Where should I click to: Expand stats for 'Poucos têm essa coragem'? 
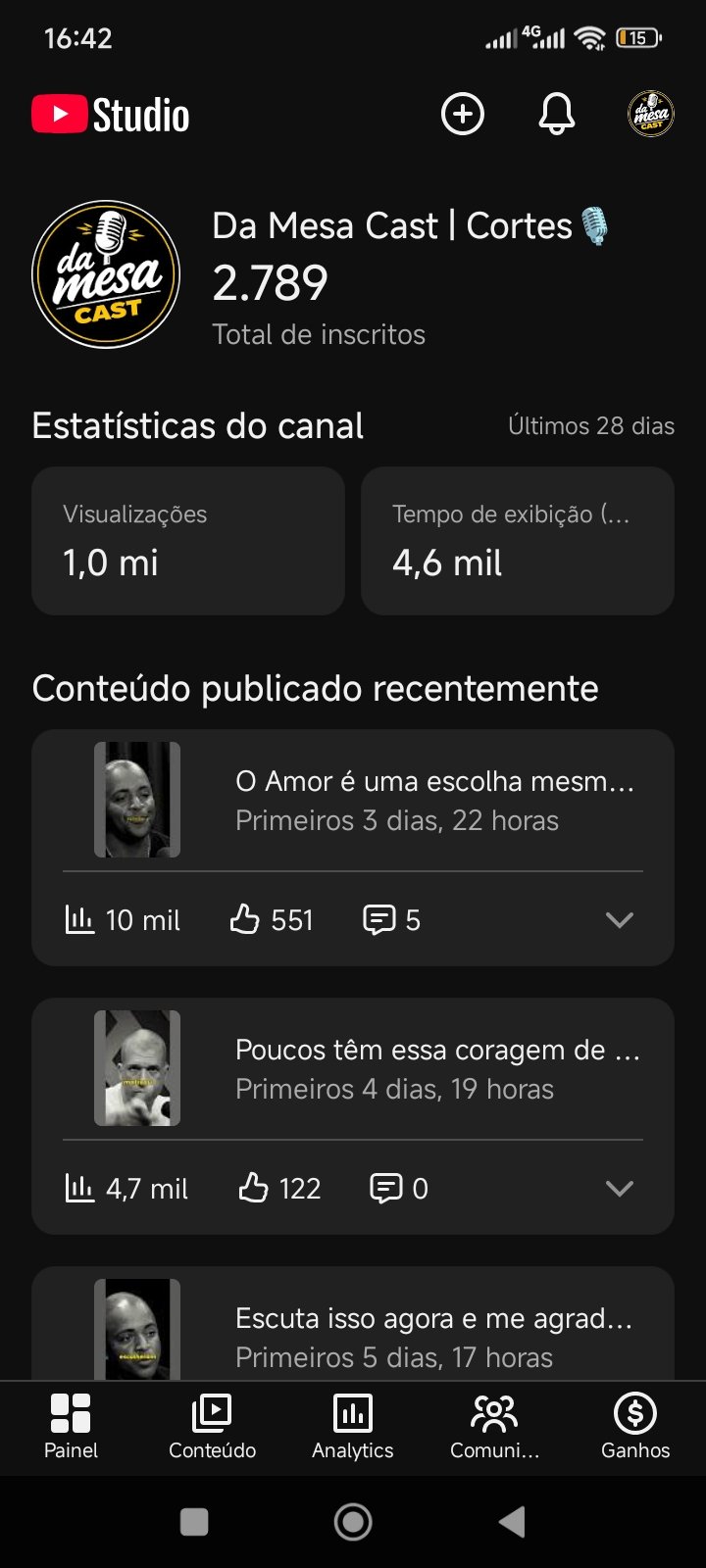pyautogui.click(x=619, y=1189)
